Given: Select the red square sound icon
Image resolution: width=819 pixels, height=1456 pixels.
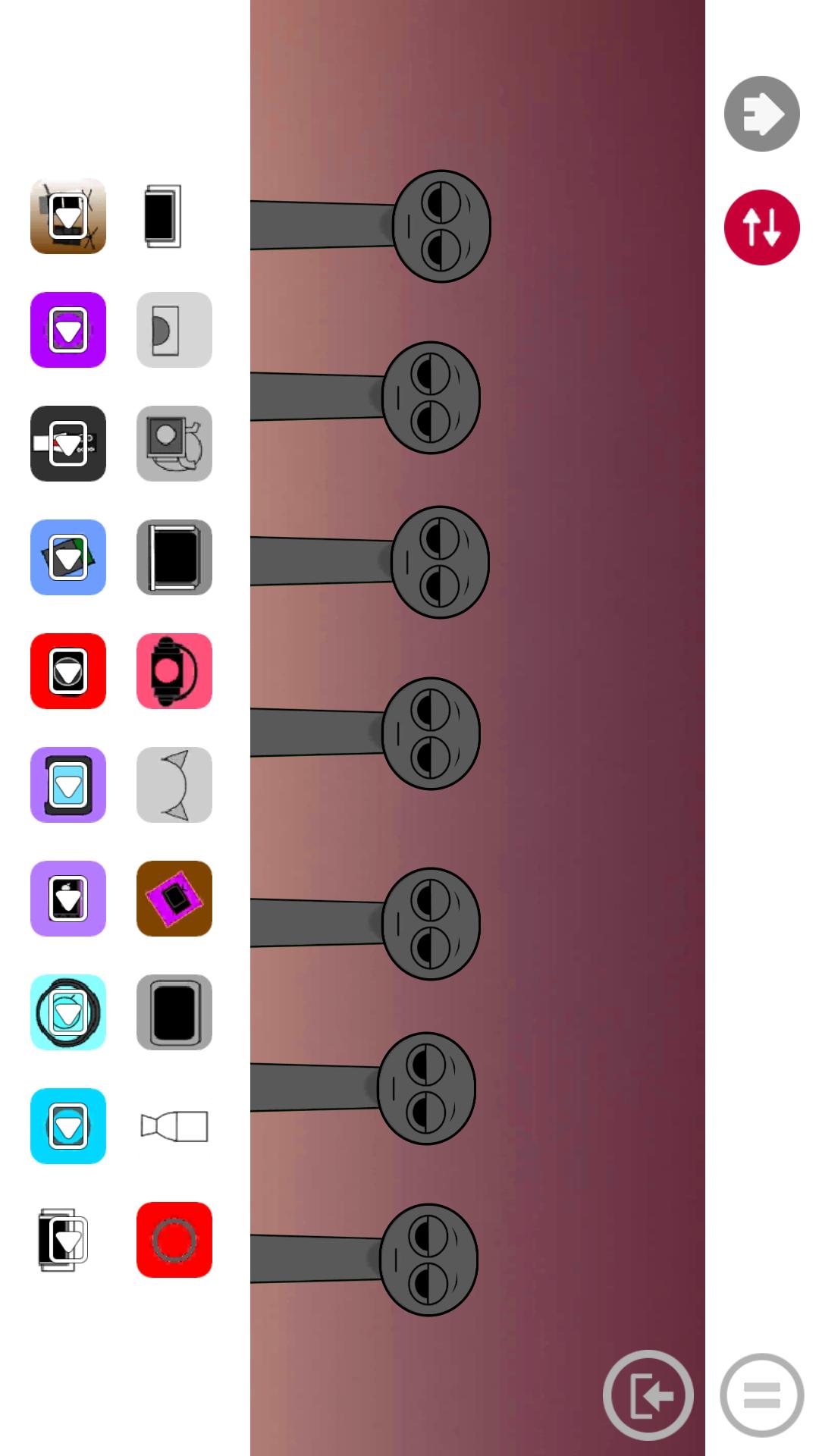Looking at the screenshot, I should pyautogui.click(x=68, y=671).
